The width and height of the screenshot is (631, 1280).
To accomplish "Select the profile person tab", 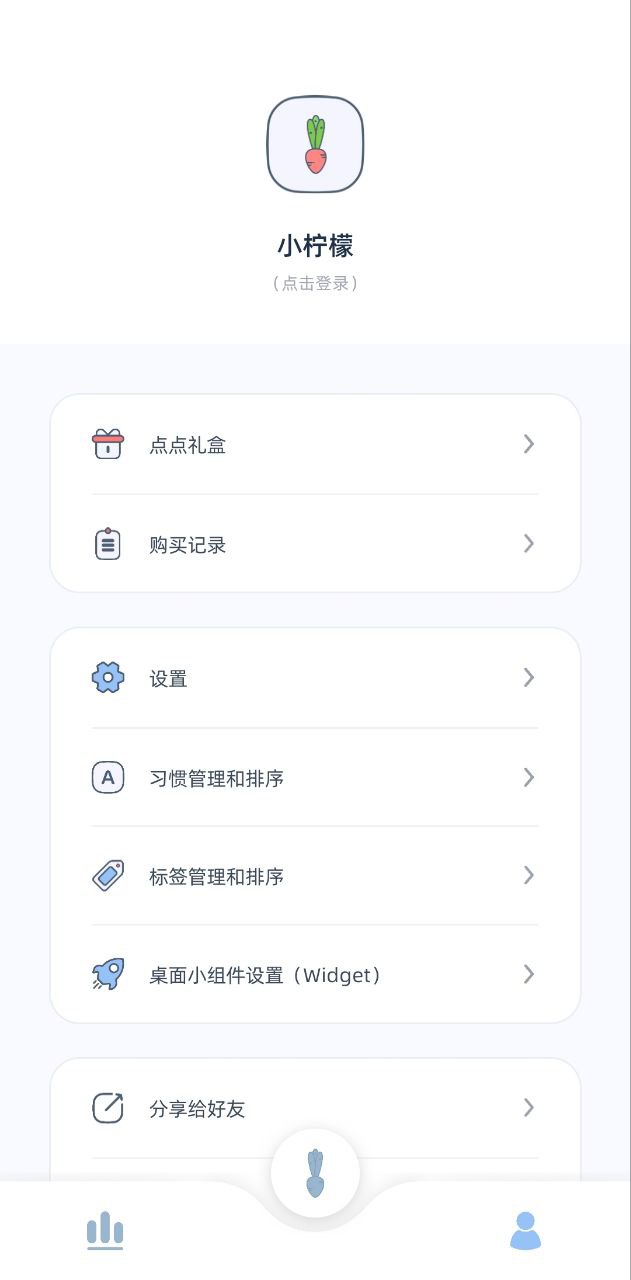I will 525,1231.
